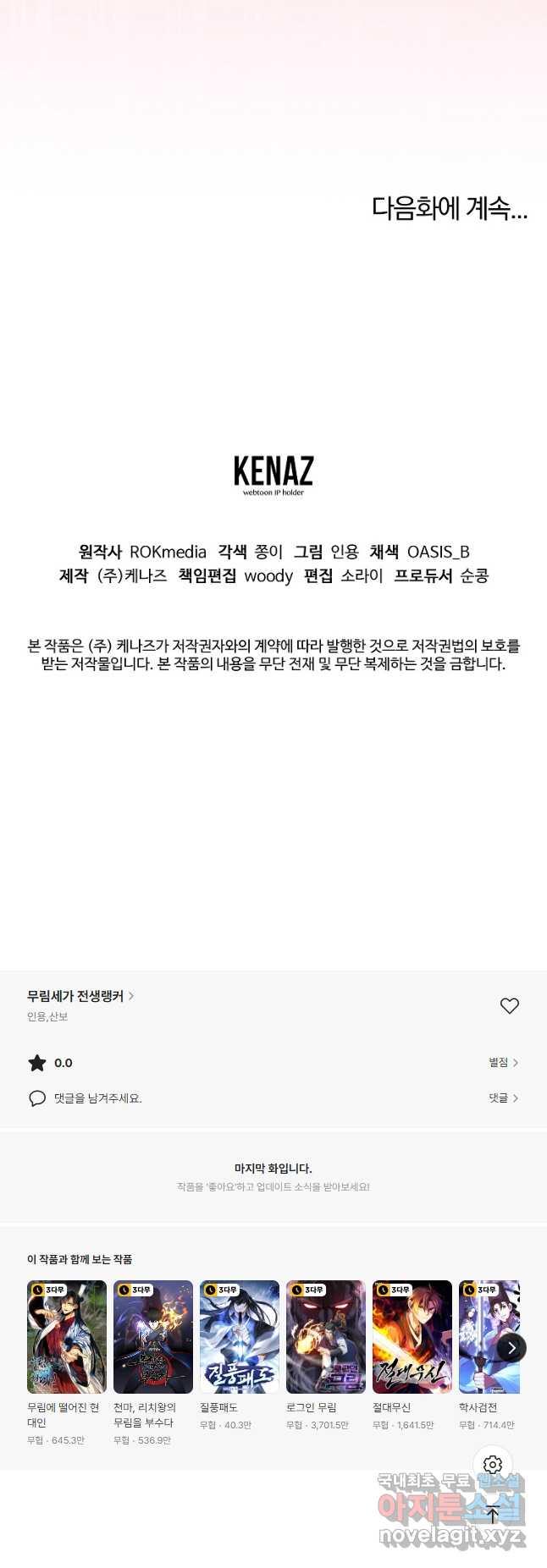
Task: Open the 댓글 comments section
Action: 503,1098
